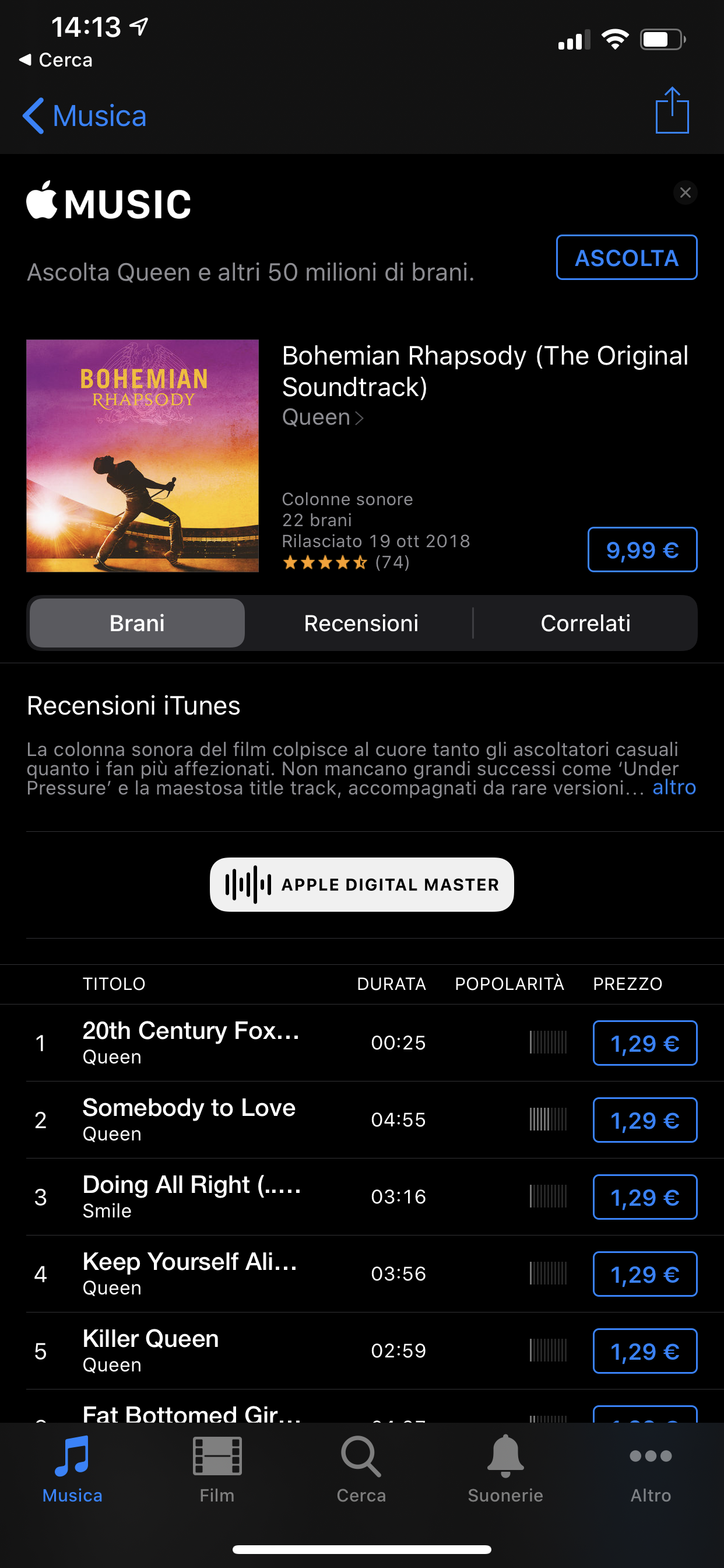The image size is (724, 1568).
Task: Open Apple Digital Master info
Action: [x=361, y=884]
